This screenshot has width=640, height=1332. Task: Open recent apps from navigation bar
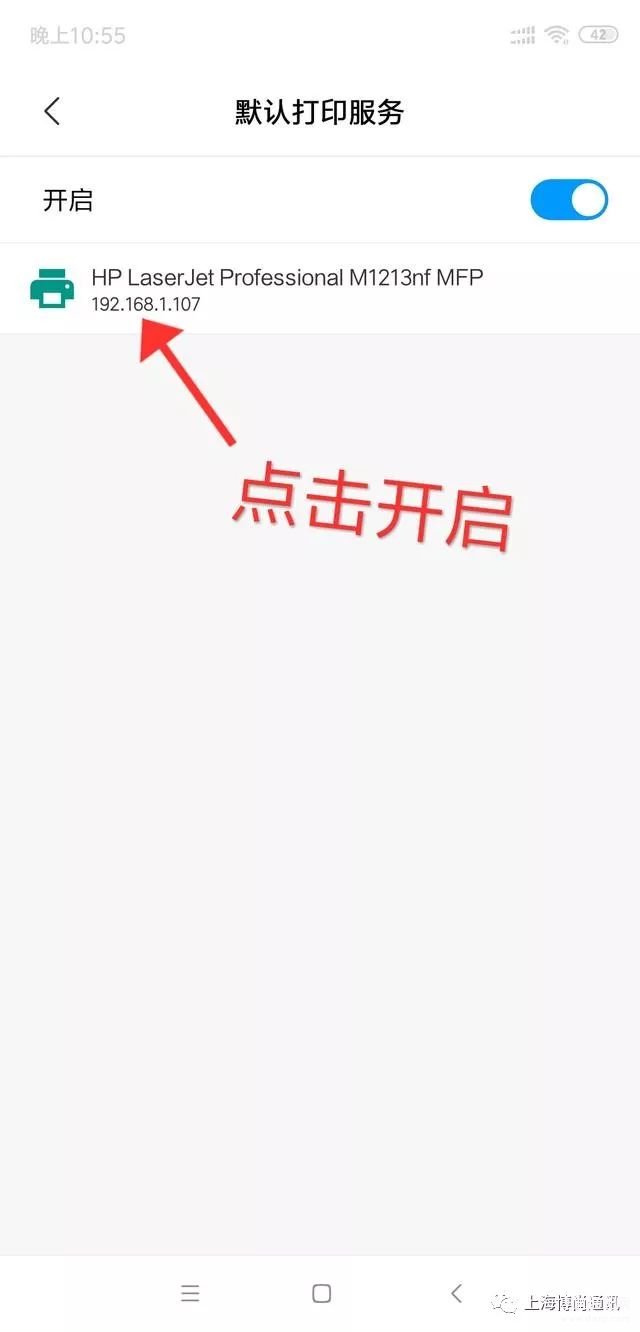[190, 1293]
